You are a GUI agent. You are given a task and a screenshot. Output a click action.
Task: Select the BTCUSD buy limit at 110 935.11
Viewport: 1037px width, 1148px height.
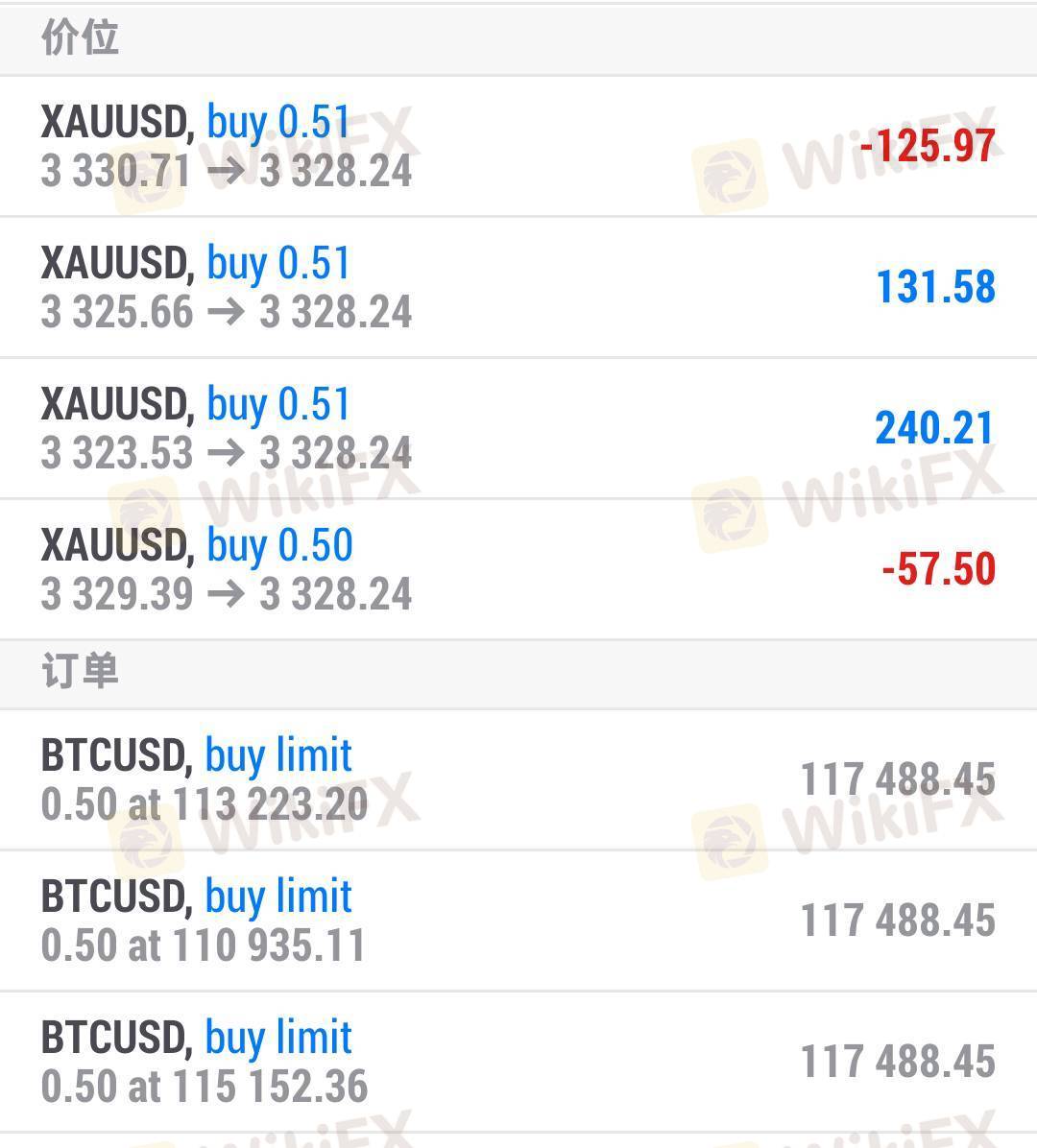click(518, 921)
